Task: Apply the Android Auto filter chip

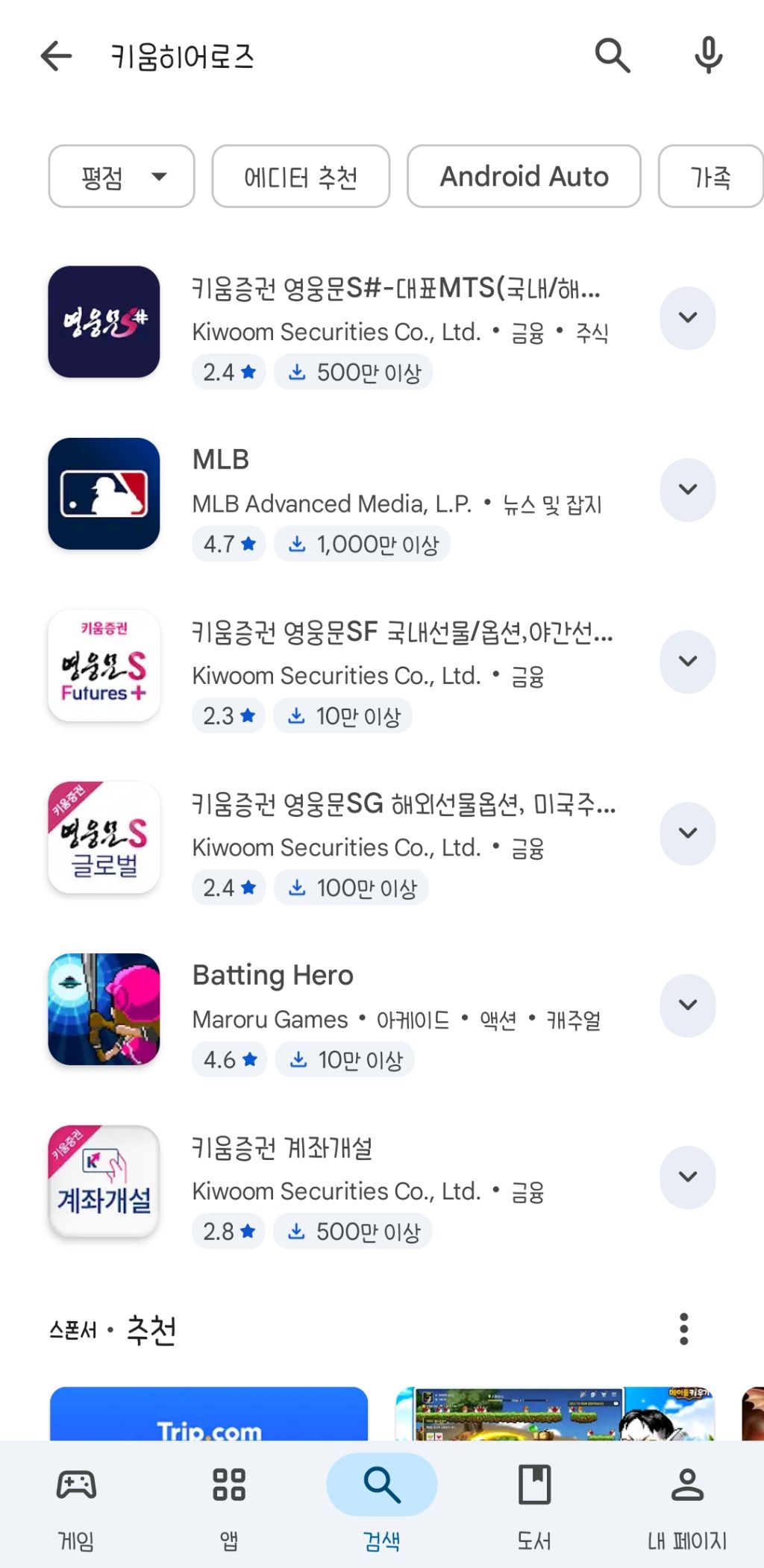Action: [524, 177]
